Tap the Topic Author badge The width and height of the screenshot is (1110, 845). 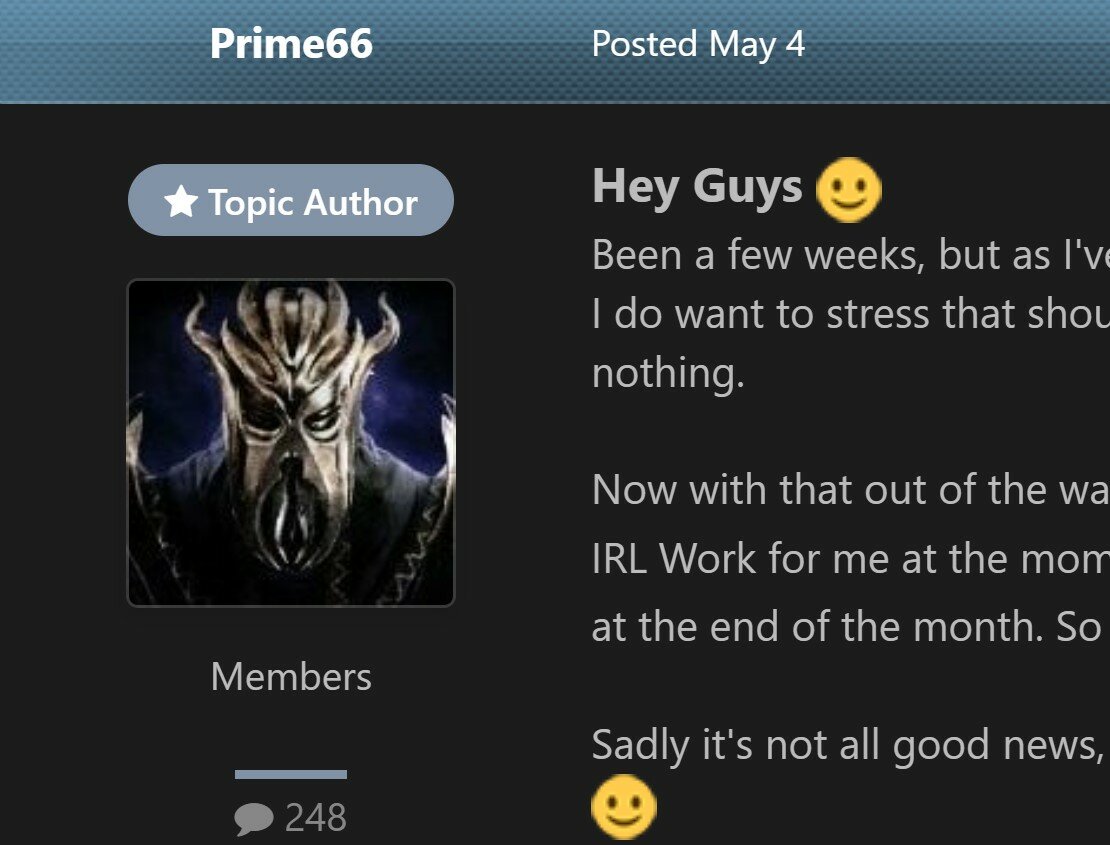pyautogui.click(x=291, y=201)
